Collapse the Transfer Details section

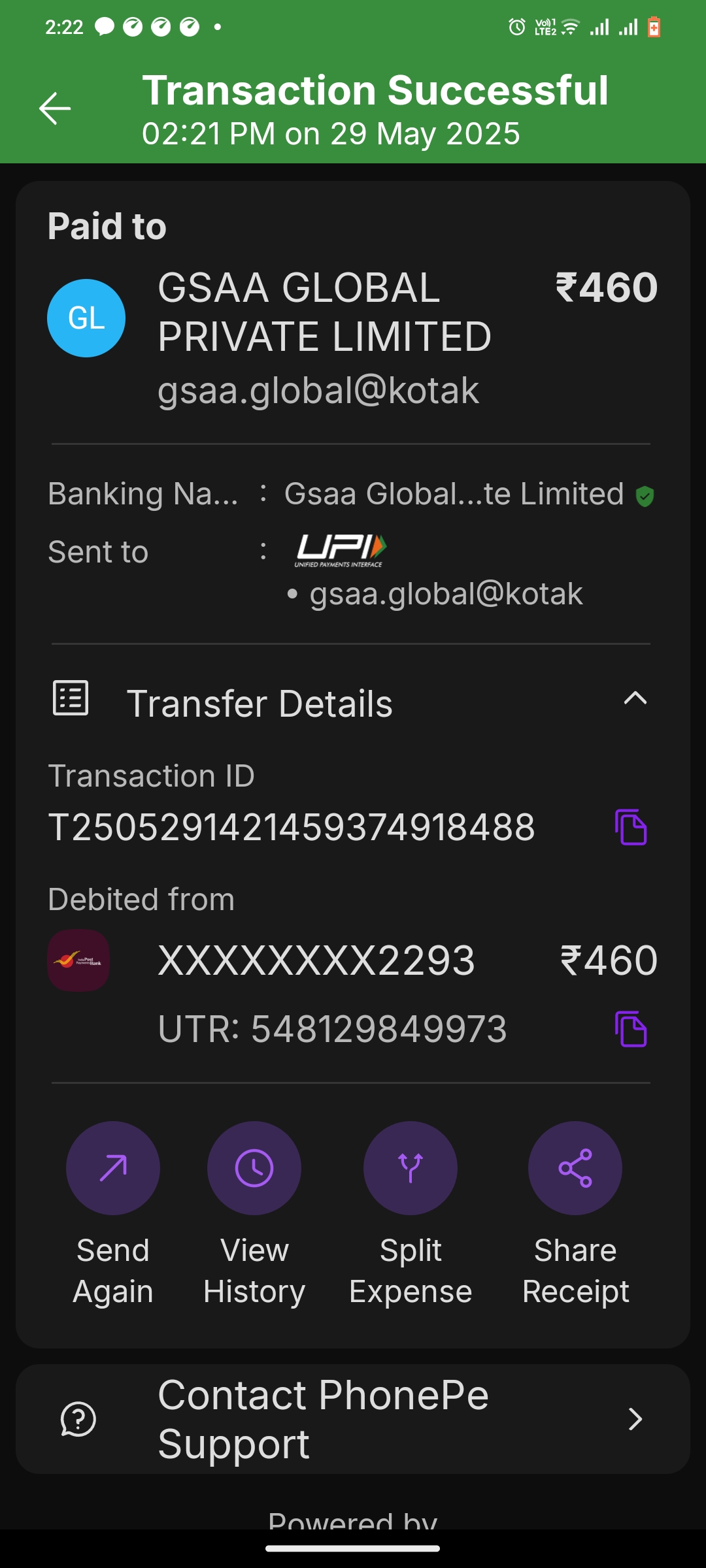635,699
